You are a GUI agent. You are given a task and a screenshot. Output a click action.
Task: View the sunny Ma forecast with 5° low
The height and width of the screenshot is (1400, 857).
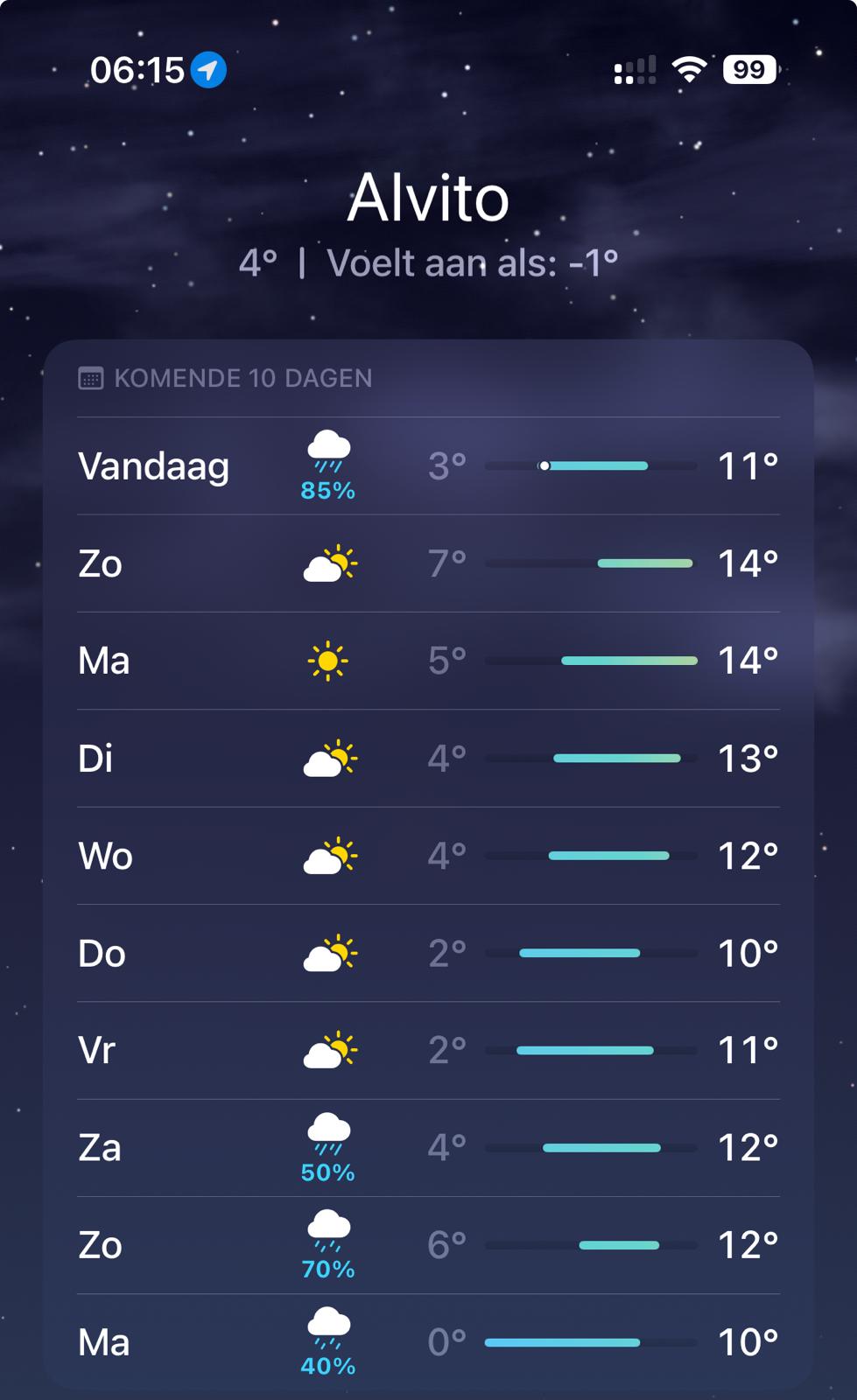(428, 661)
